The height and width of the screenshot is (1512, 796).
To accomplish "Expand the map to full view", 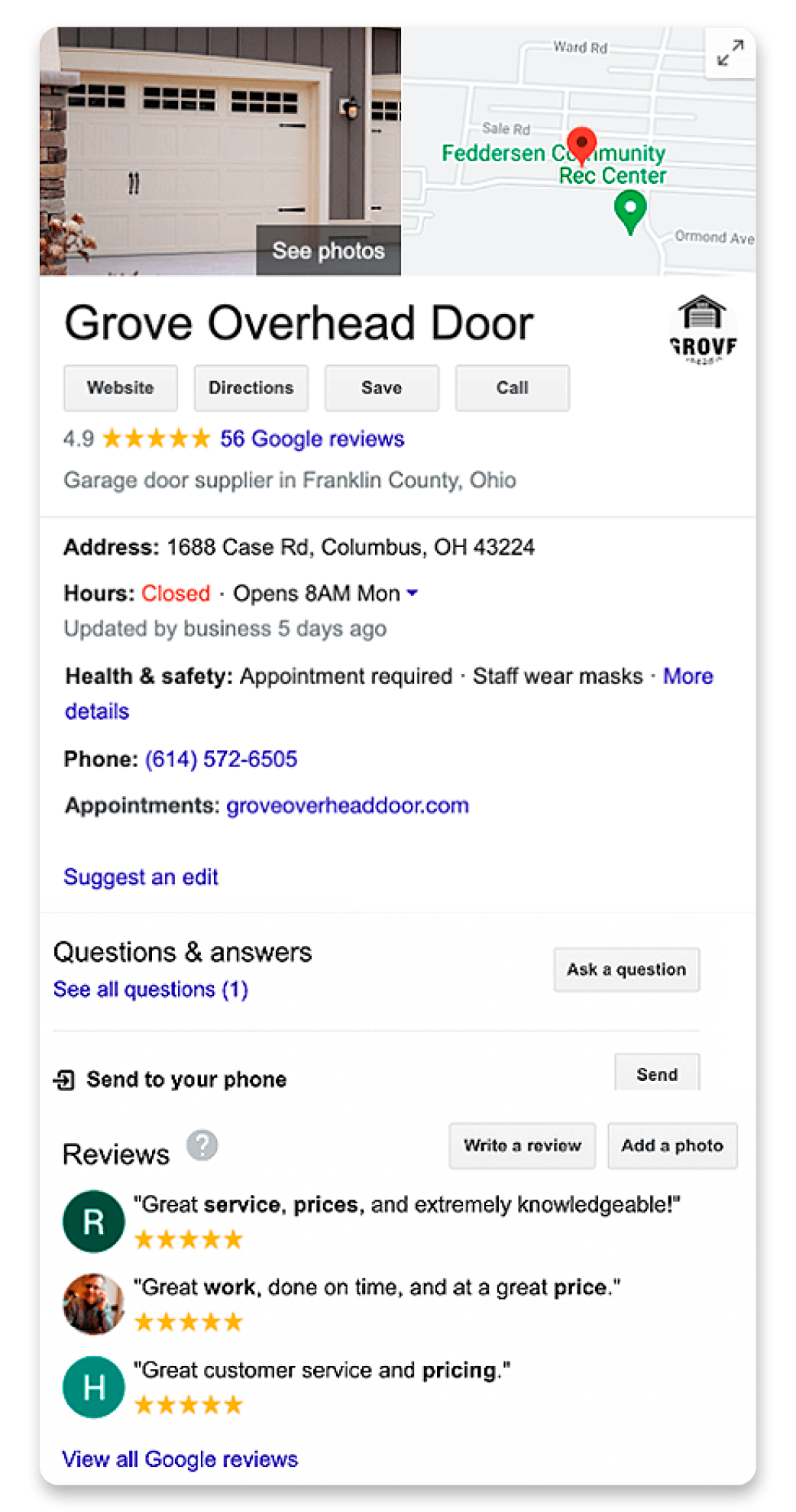I will point(730,53).
